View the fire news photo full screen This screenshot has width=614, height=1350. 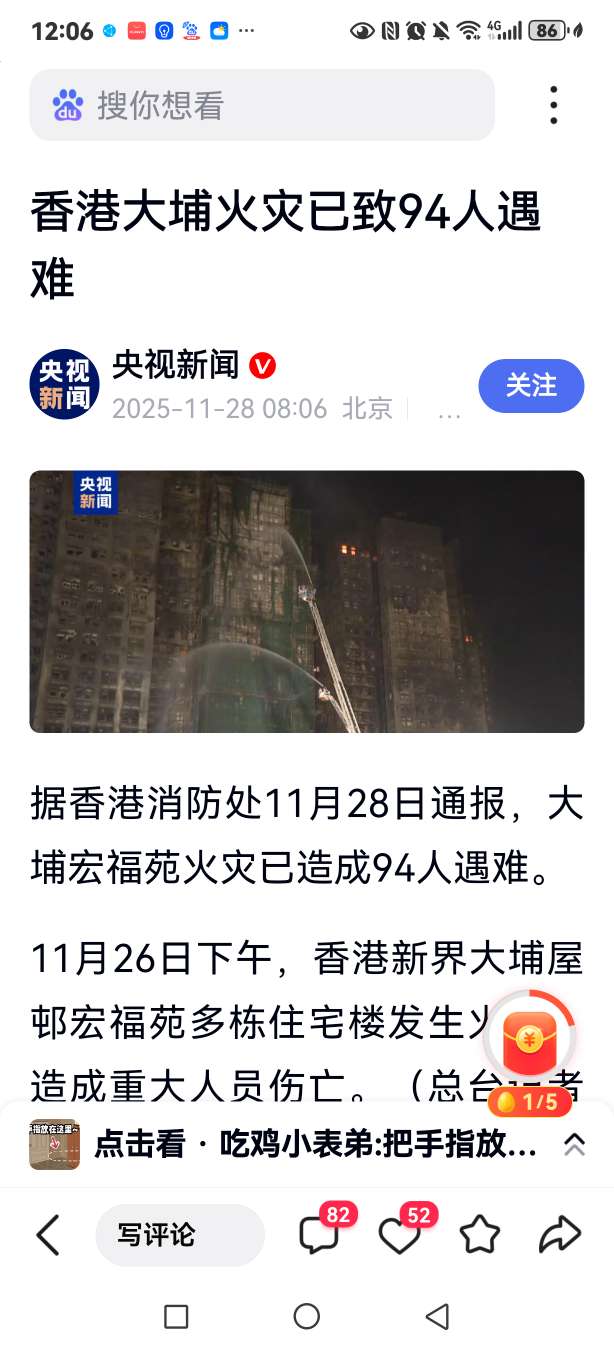pyautogui.click(x=307, y=601)
